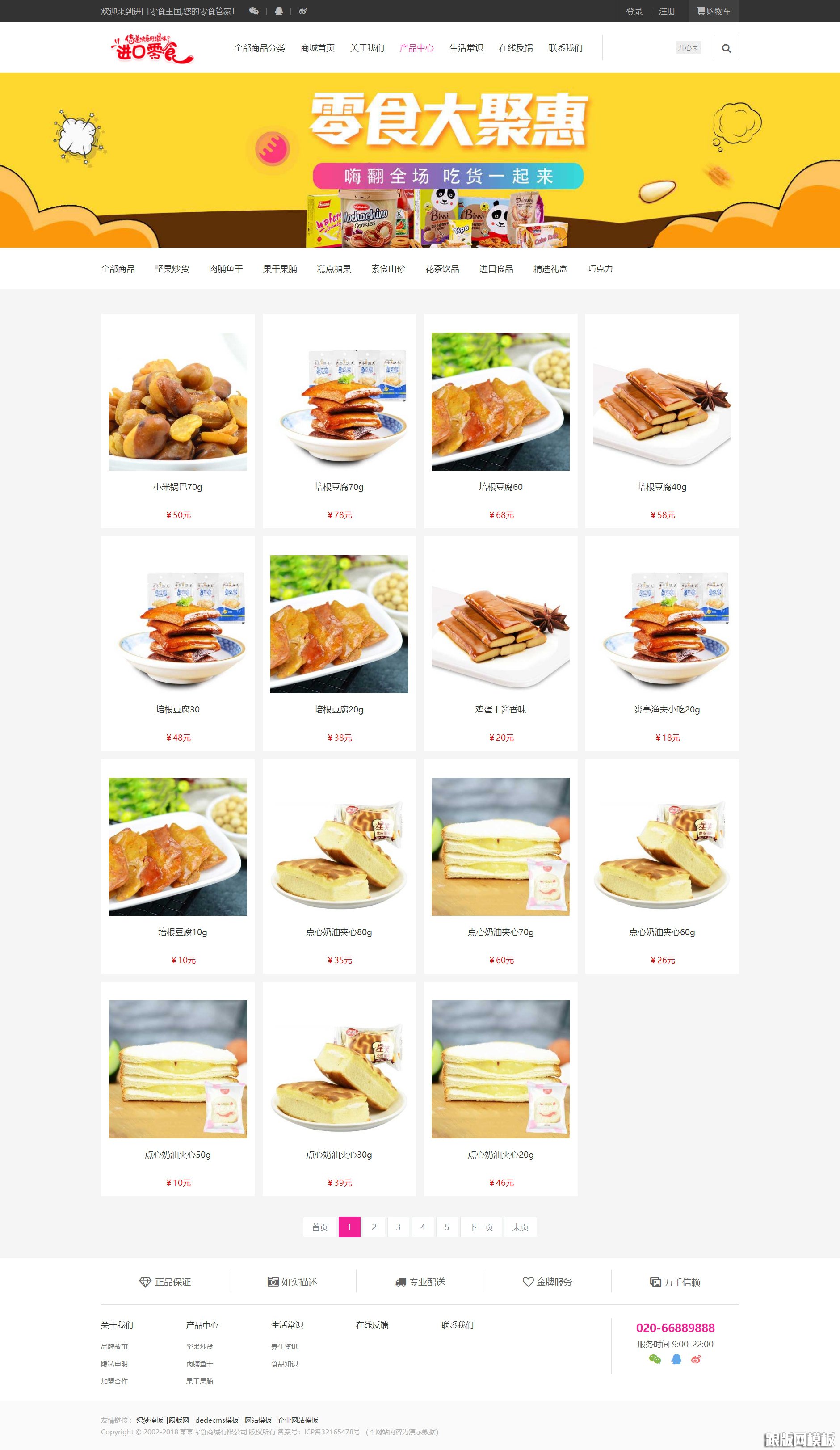
Task: Open 在线反馈 in the main menu
Action: tap(516, 48)
